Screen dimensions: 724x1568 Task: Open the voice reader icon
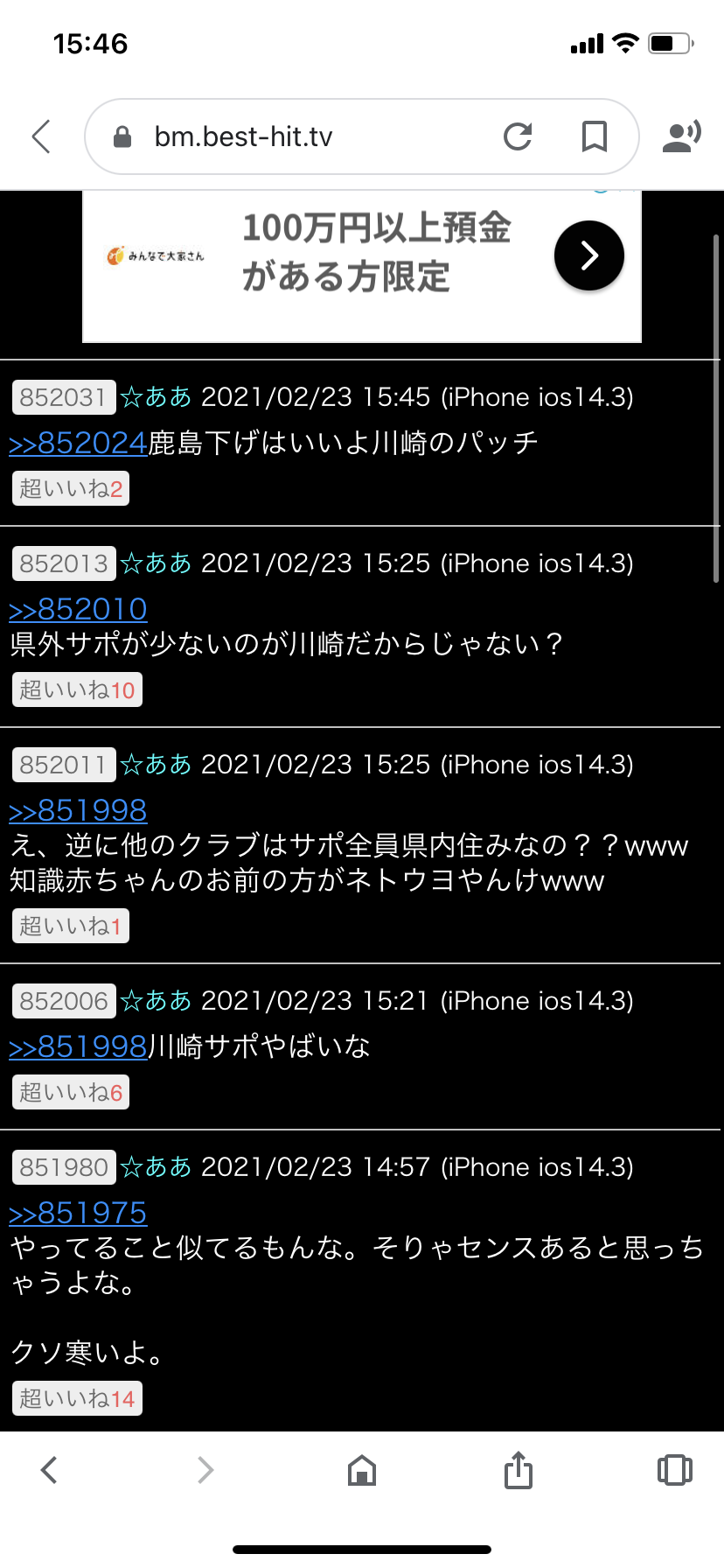681,136
